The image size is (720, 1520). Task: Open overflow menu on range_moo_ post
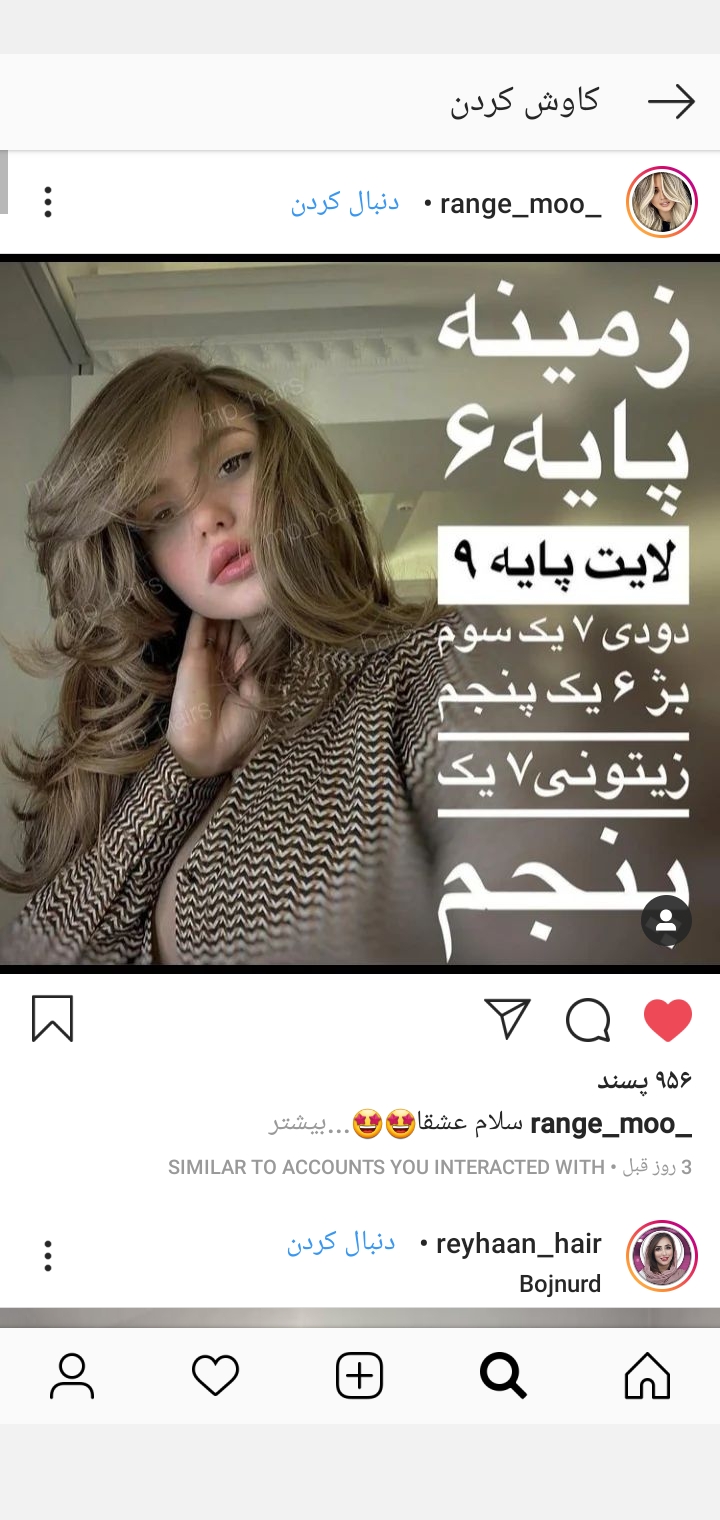(47, 203)
